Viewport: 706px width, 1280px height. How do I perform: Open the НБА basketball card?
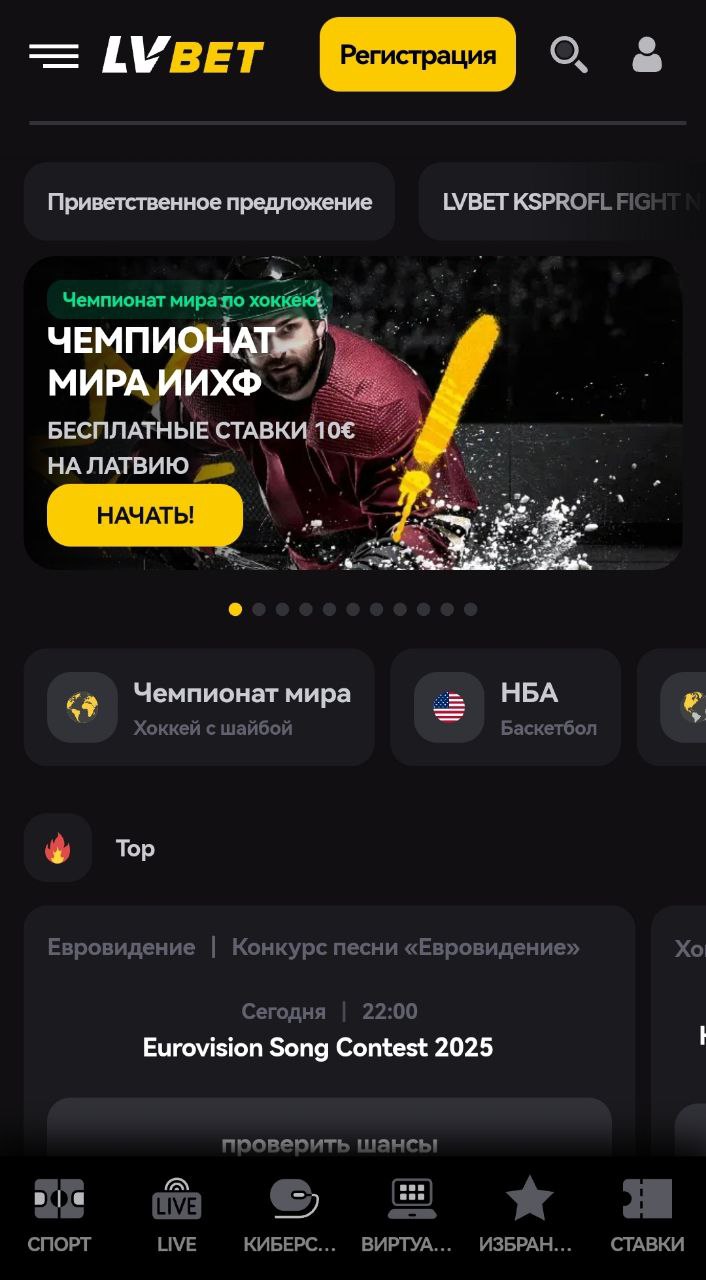506,707
